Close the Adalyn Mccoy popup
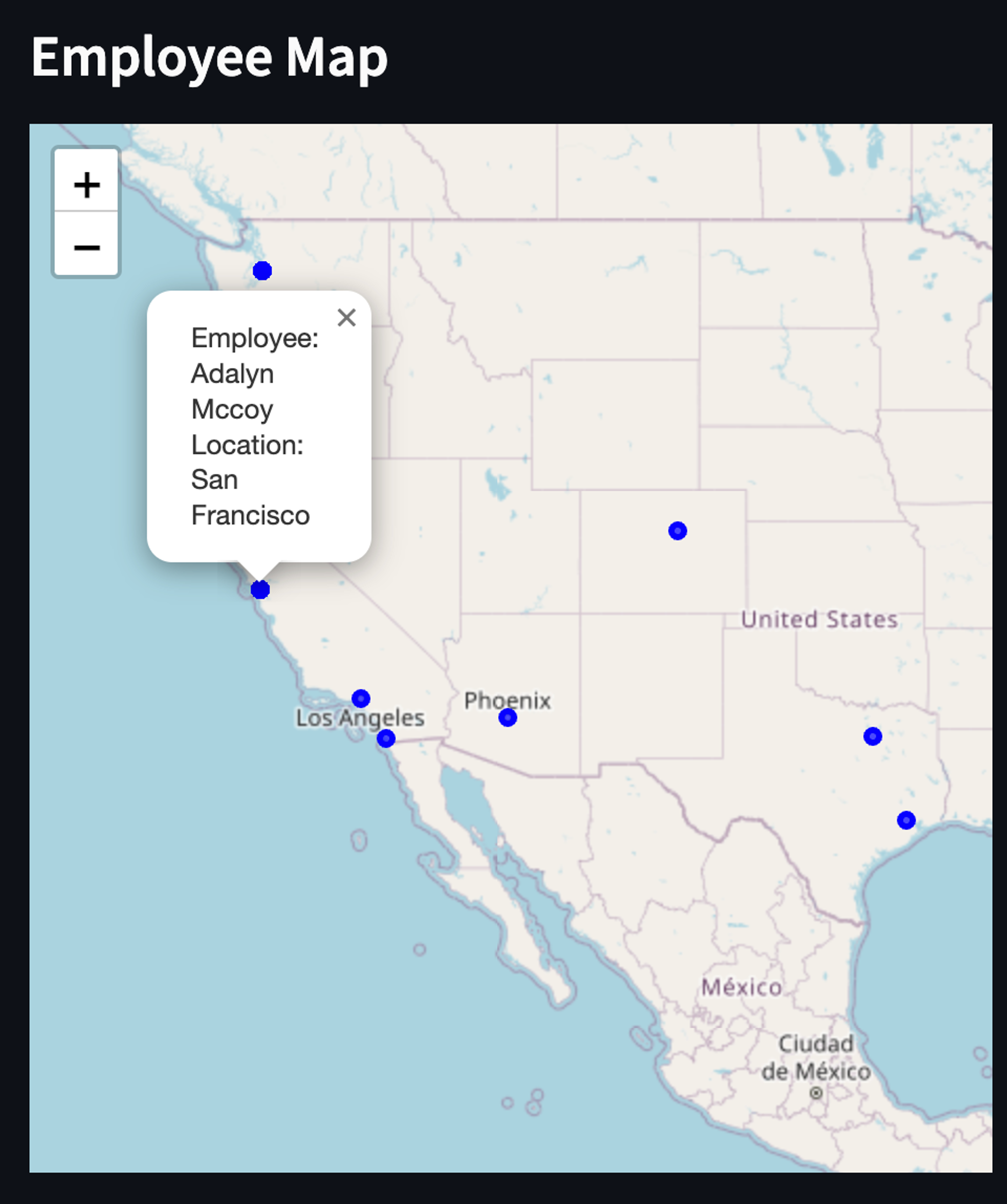This screenshot has width=1007, height=1204. [x=346, y=317]
